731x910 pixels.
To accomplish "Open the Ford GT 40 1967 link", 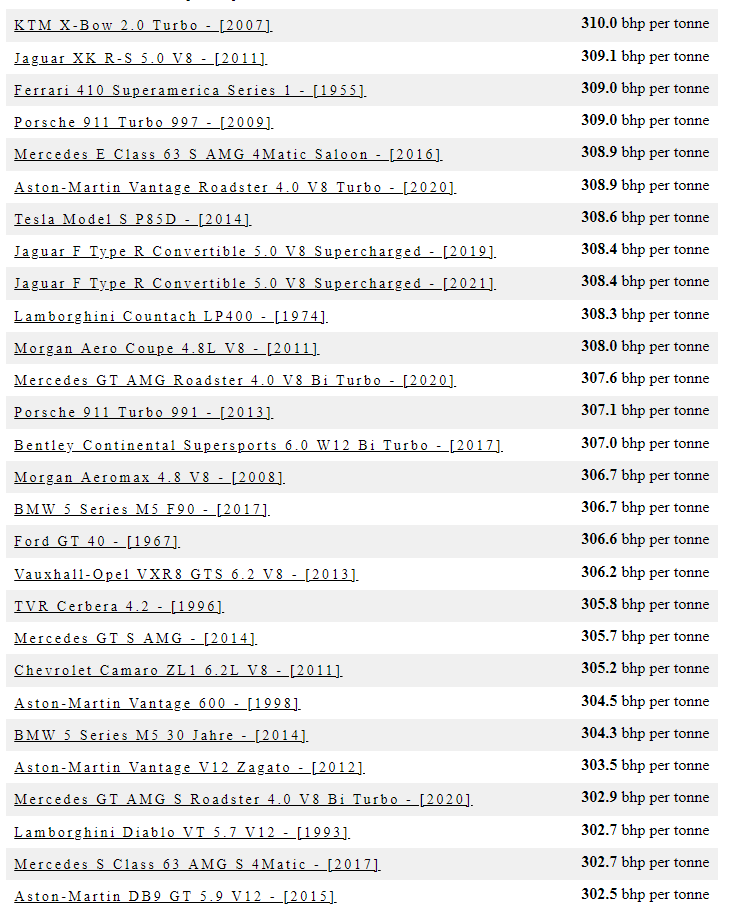I will point(96,541).
